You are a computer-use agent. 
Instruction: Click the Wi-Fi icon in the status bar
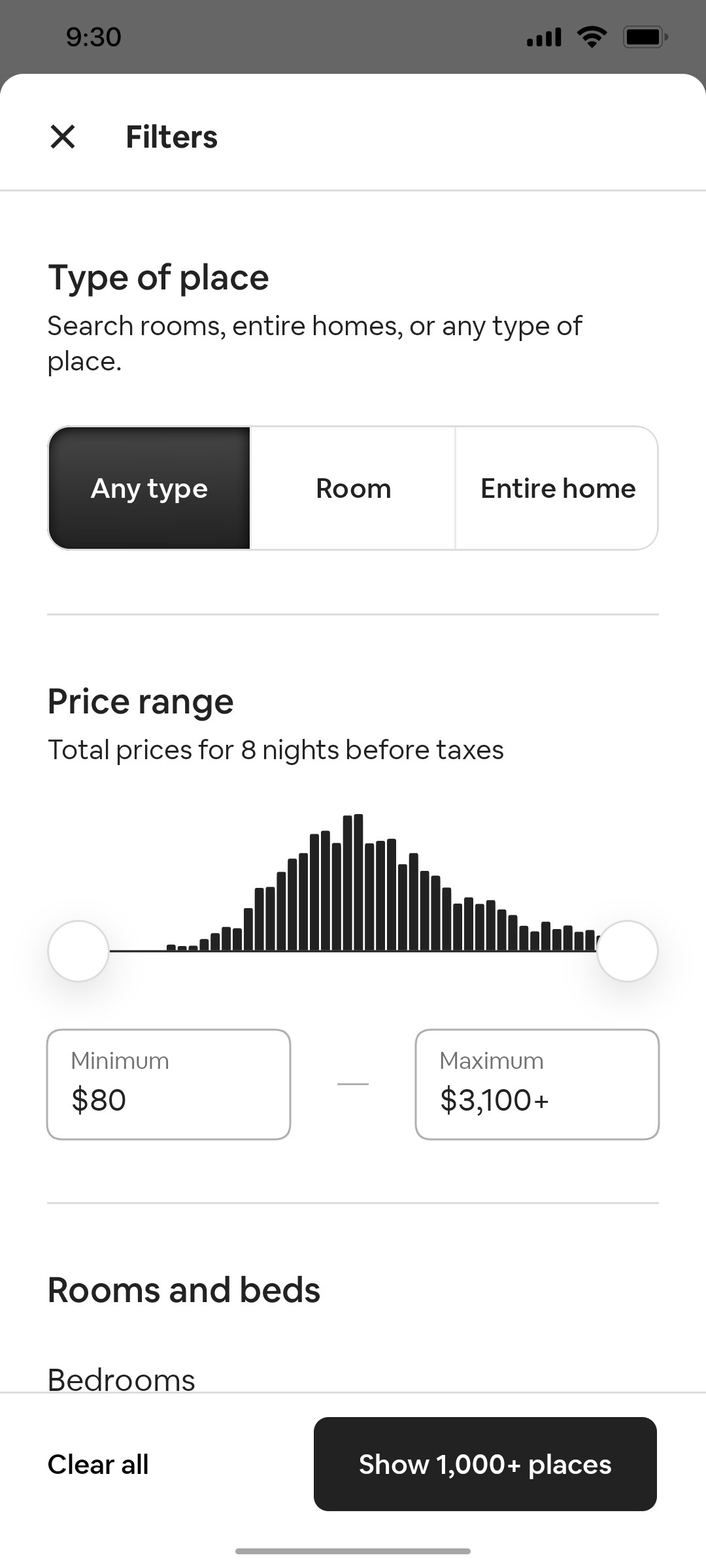pyautogui.click(x=592, y=36)
